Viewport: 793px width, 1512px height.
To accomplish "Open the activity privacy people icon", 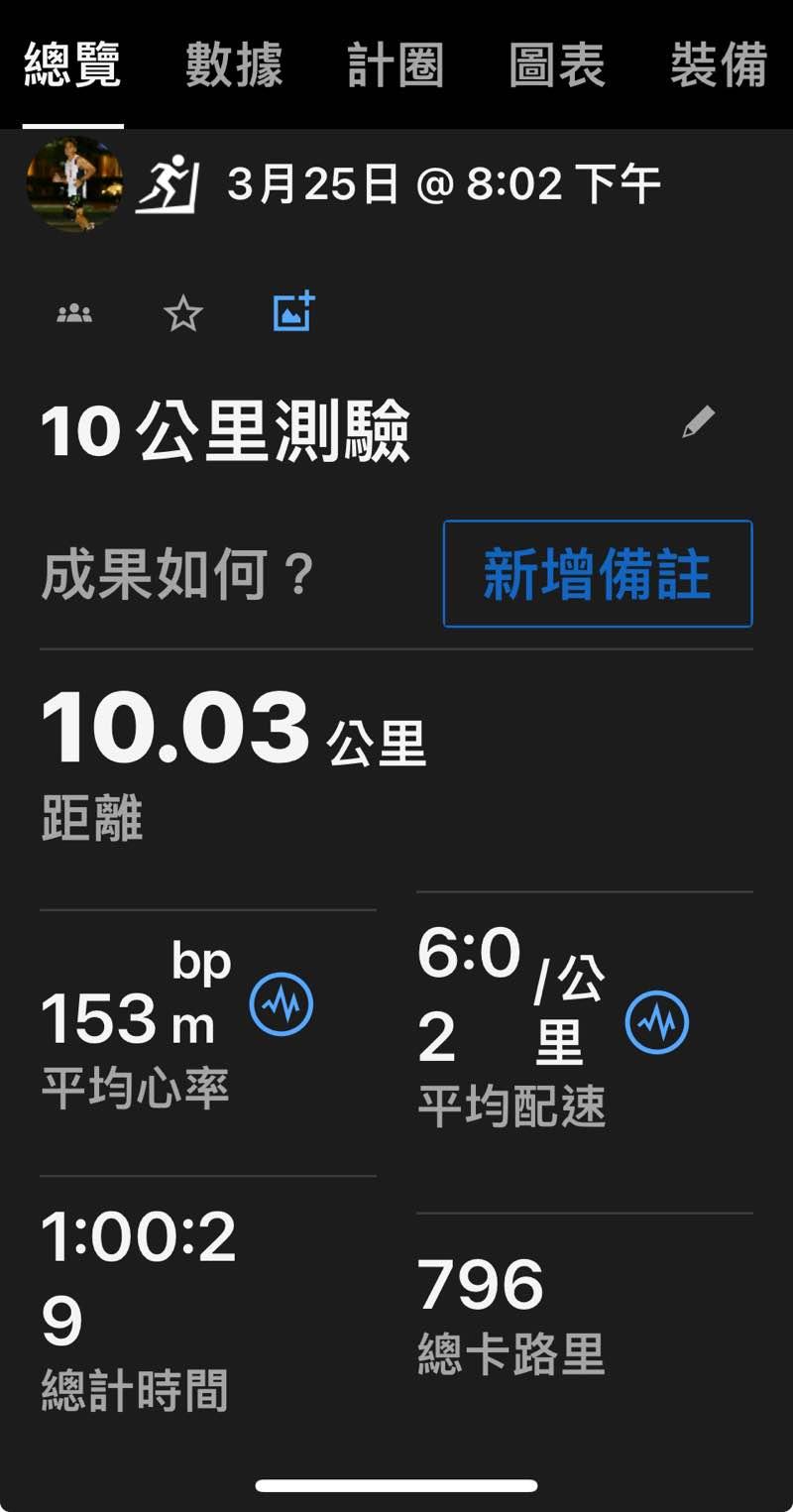I will tap(74, 314).
